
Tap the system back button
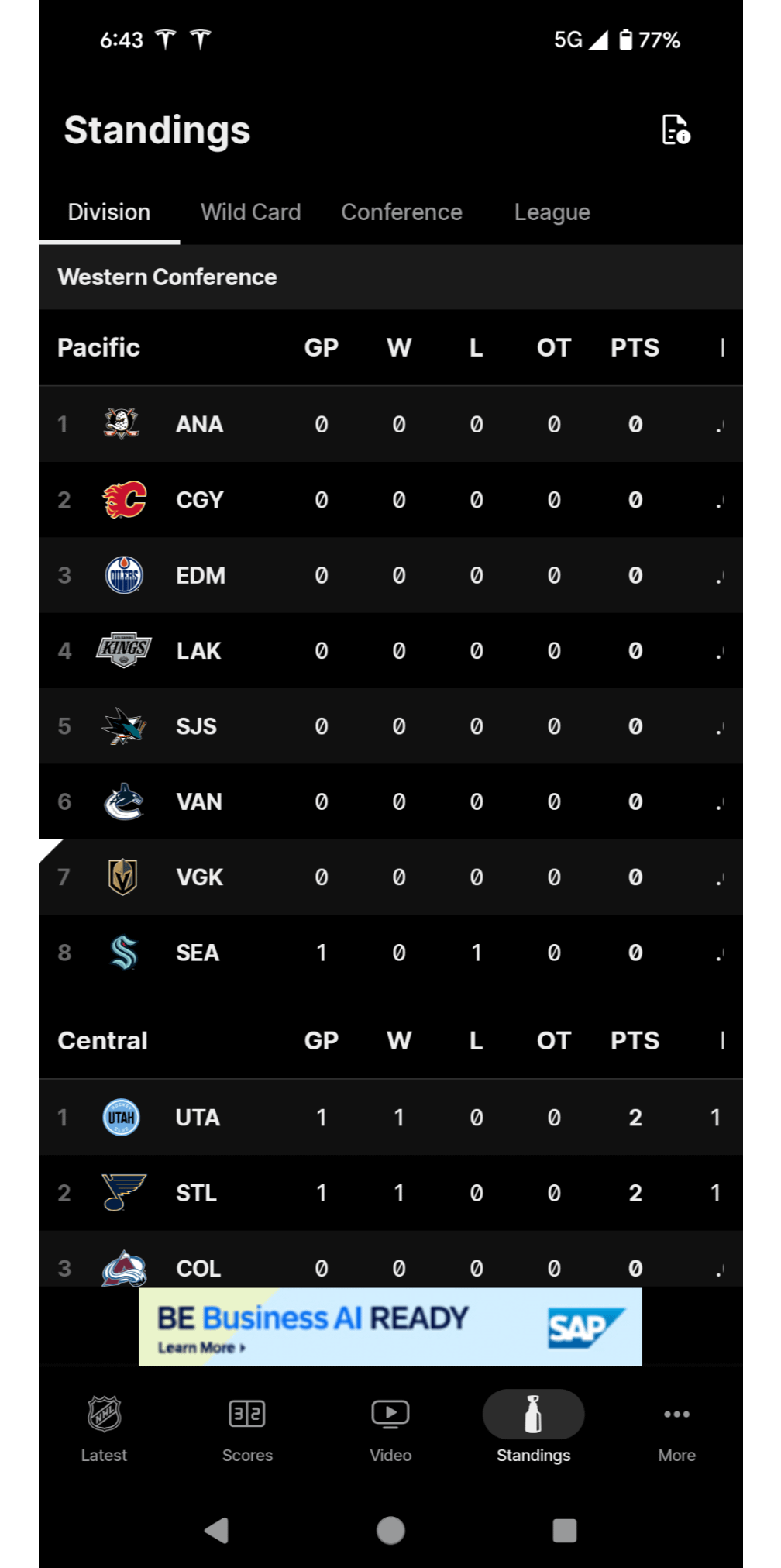click(217, 1531)
